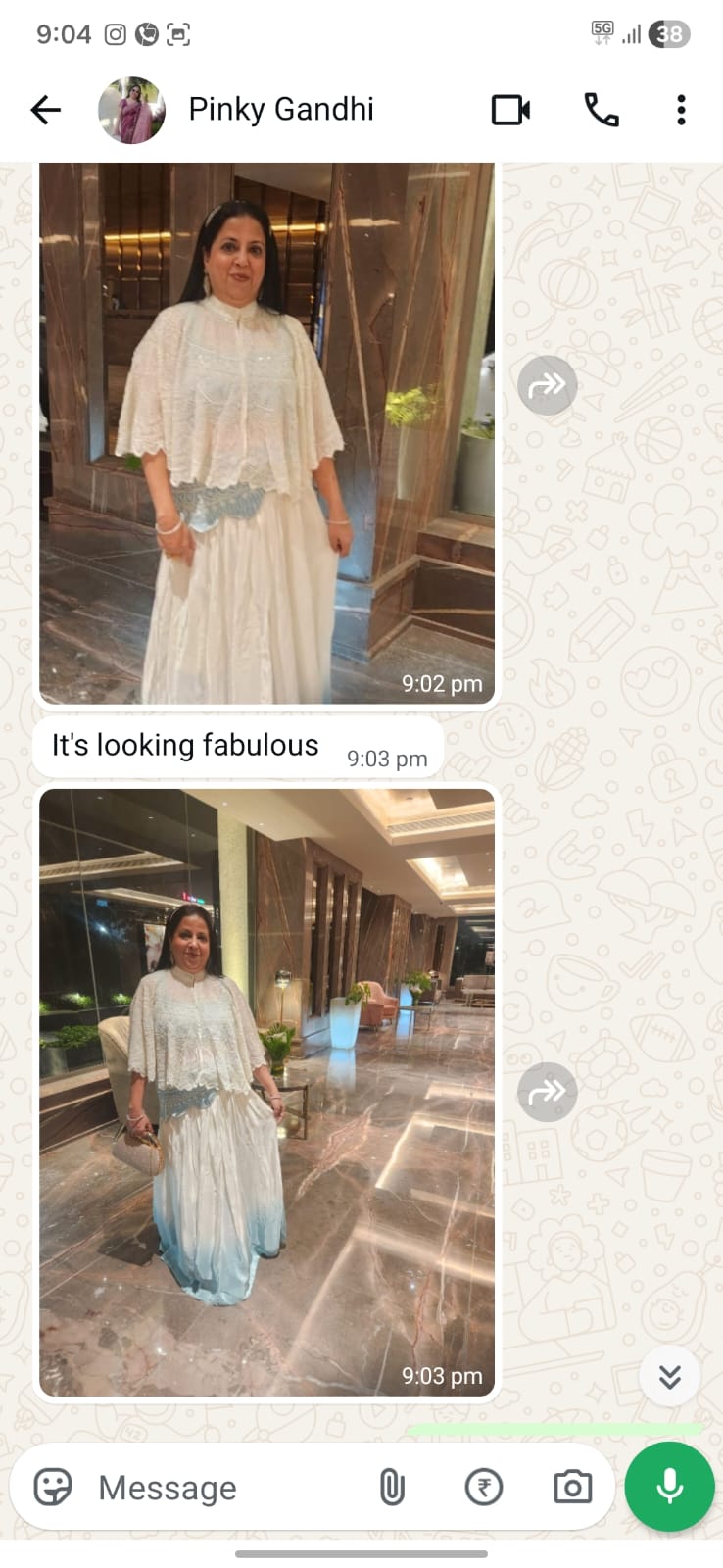Go back to the chats list
723x1568 pixels.
45,110
